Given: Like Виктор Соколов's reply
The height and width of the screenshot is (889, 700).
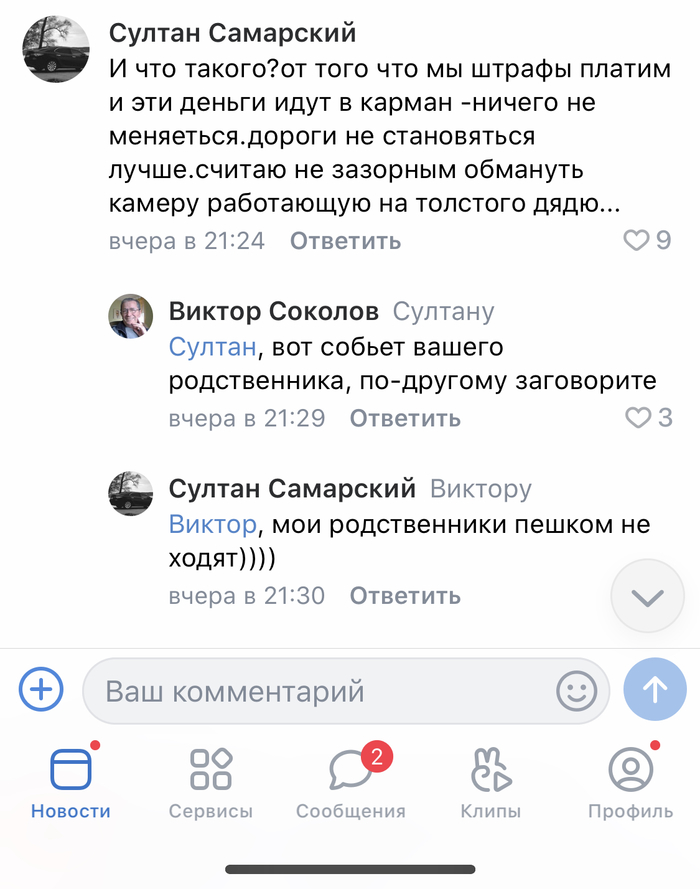Looking at the screenshot, I should point(637,418).
